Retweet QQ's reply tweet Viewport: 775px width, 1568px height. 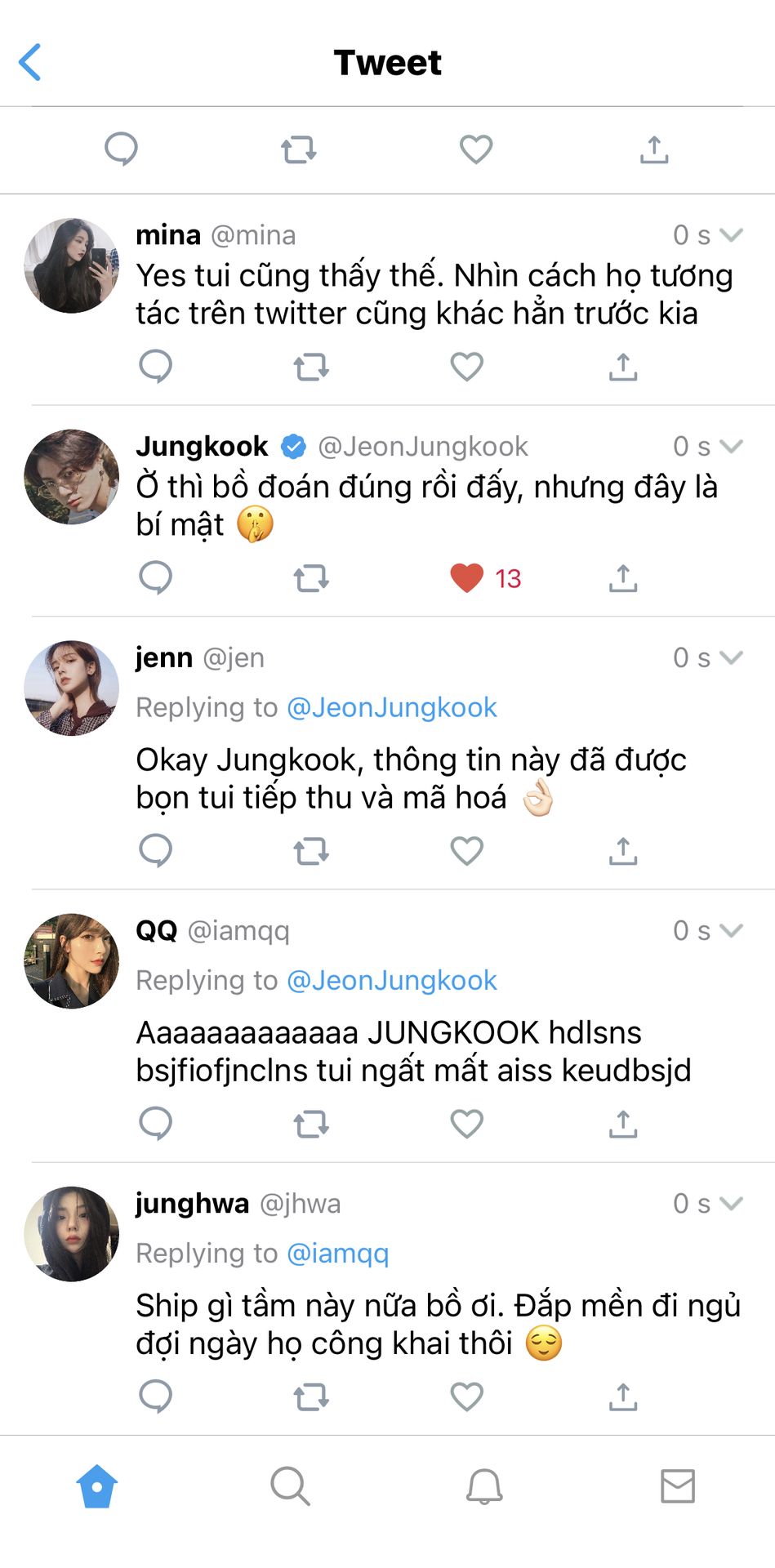click(x=310, y=1124)
